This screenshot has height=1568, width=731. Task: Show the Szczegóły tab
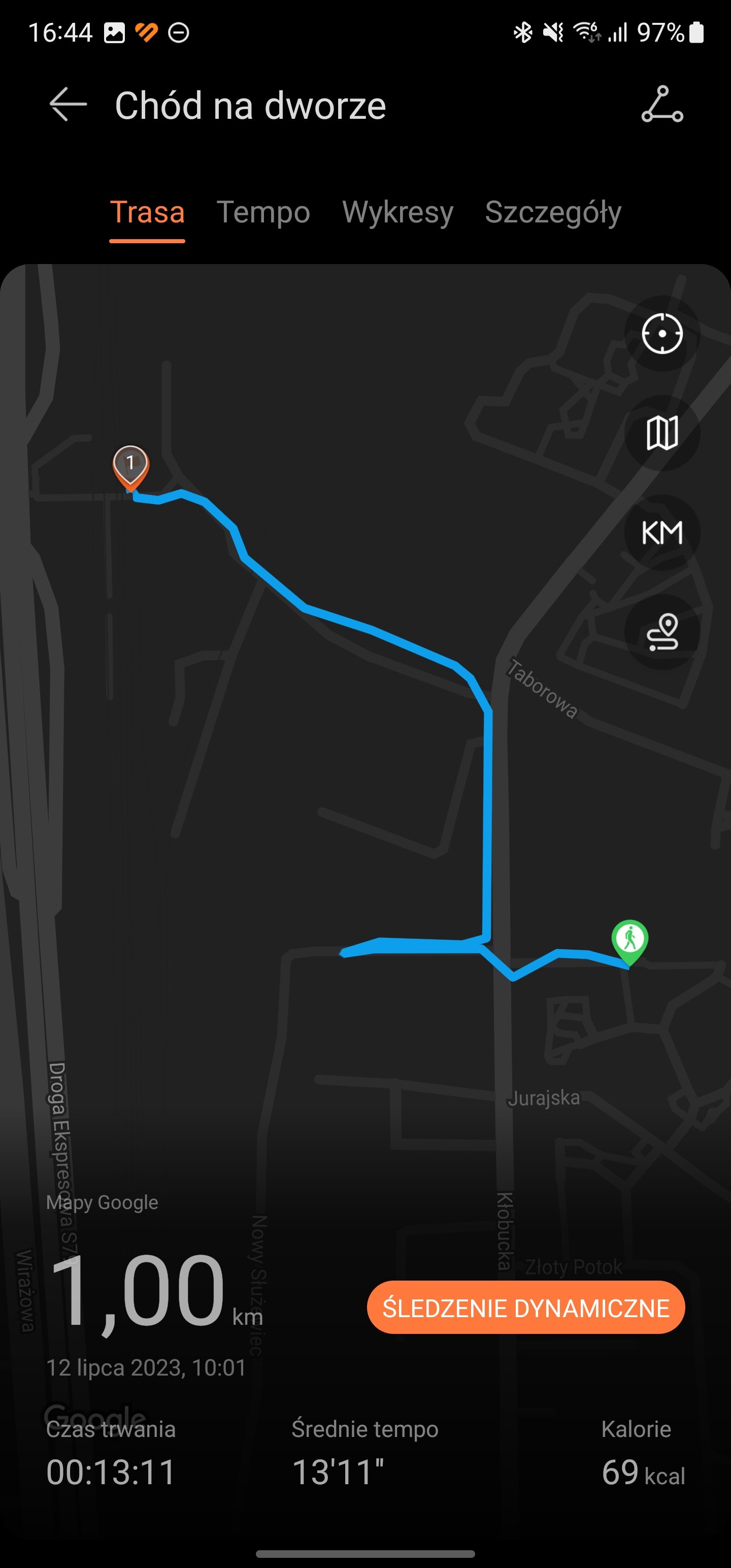click(x=553, y=213)
